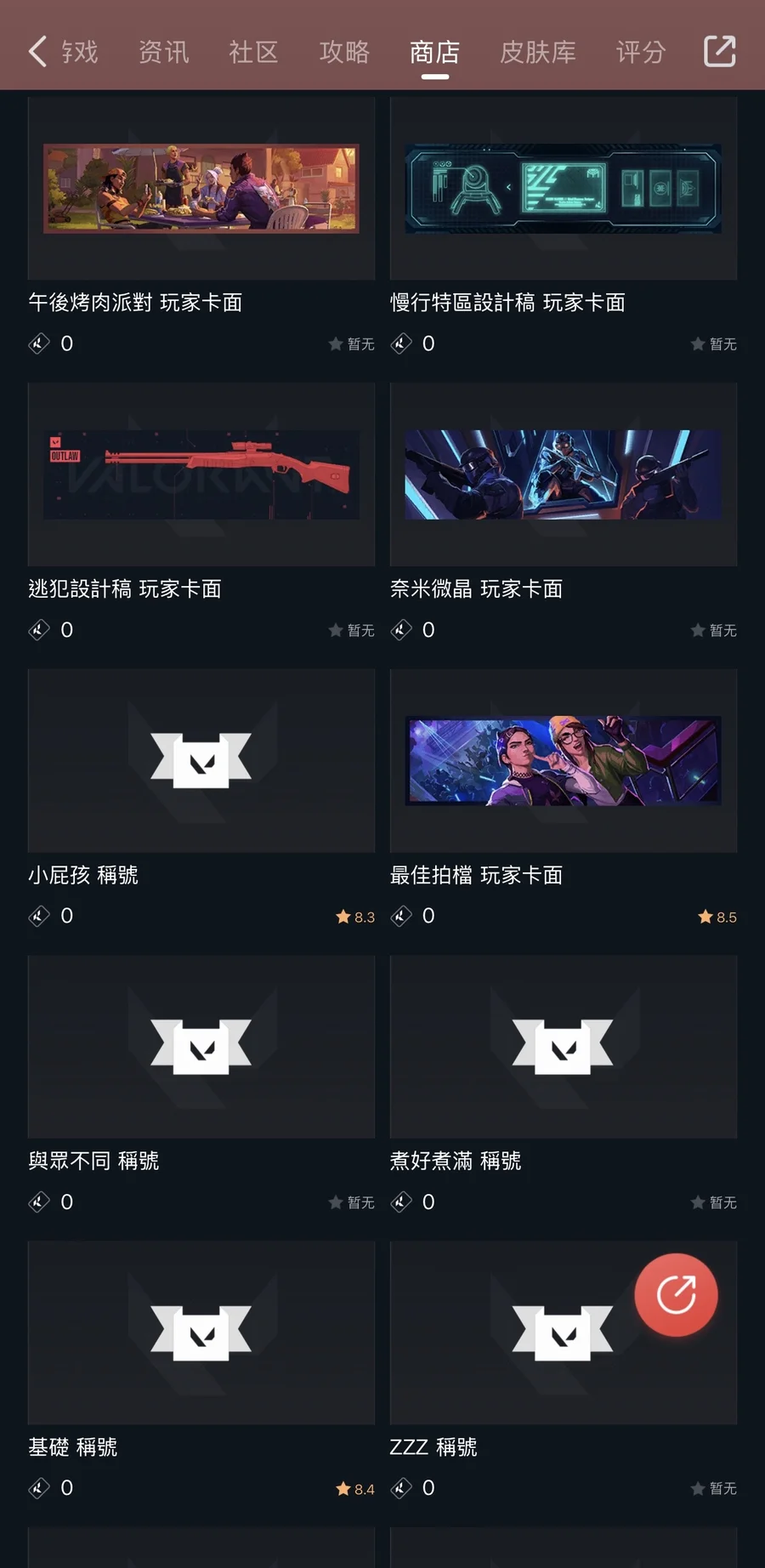Tap the red floating share button
The image size is (765, 1568).
[x=676, y=1294]
